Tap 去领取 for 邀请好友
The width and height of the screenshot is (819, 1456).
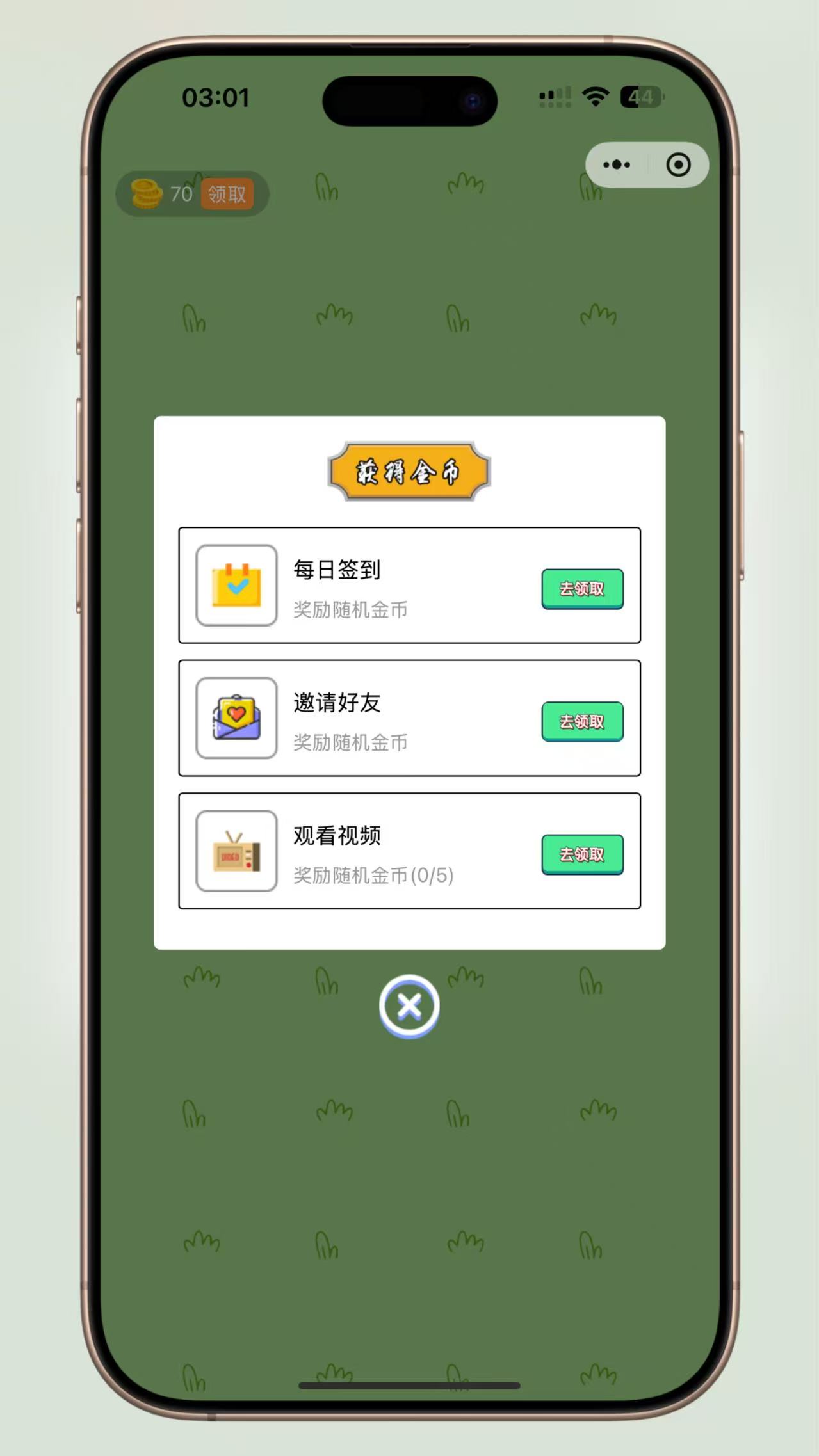pos(582,721)
